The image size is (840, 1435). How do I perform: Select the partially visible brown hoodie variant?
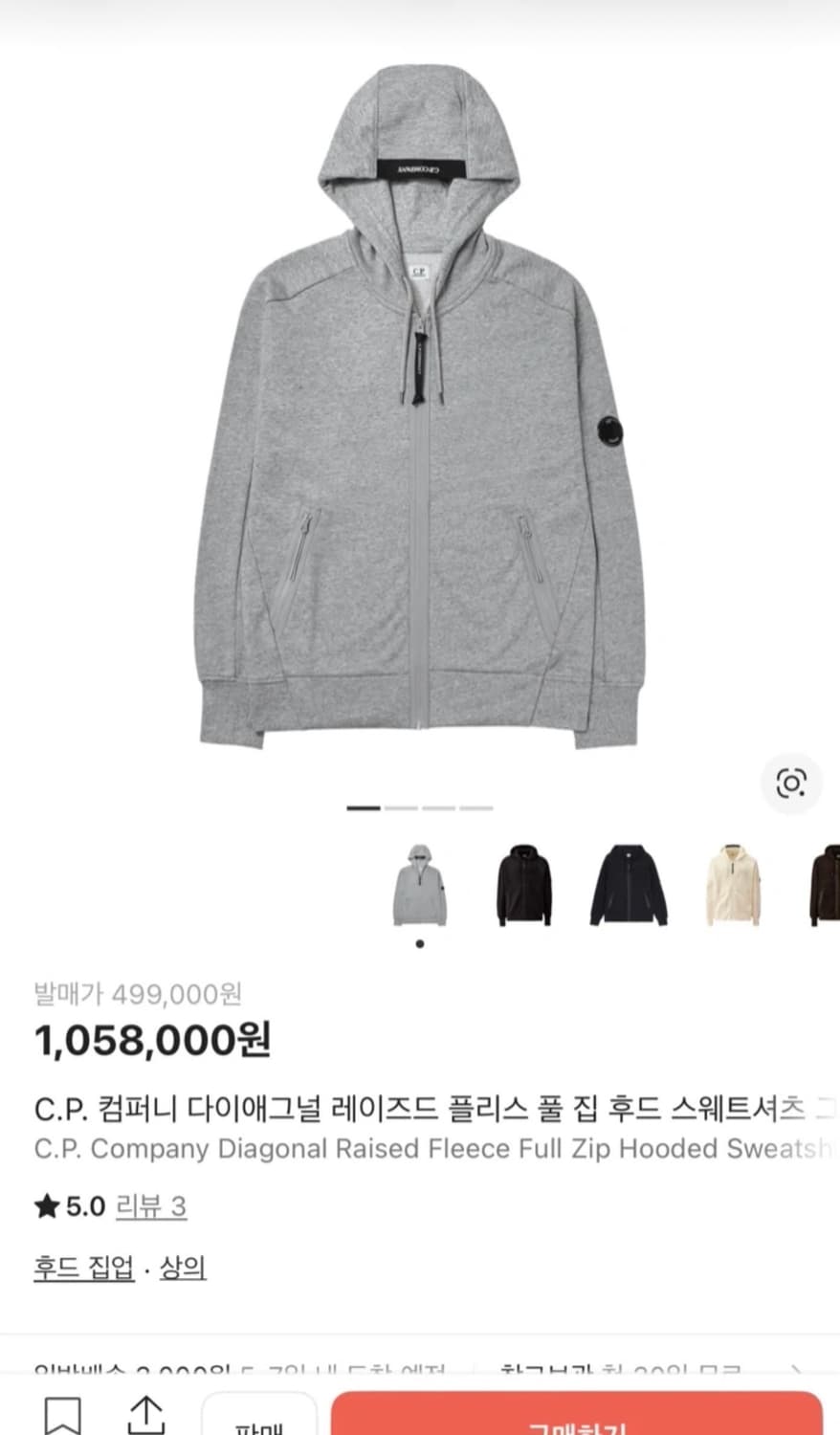click(x=829, y=885)
